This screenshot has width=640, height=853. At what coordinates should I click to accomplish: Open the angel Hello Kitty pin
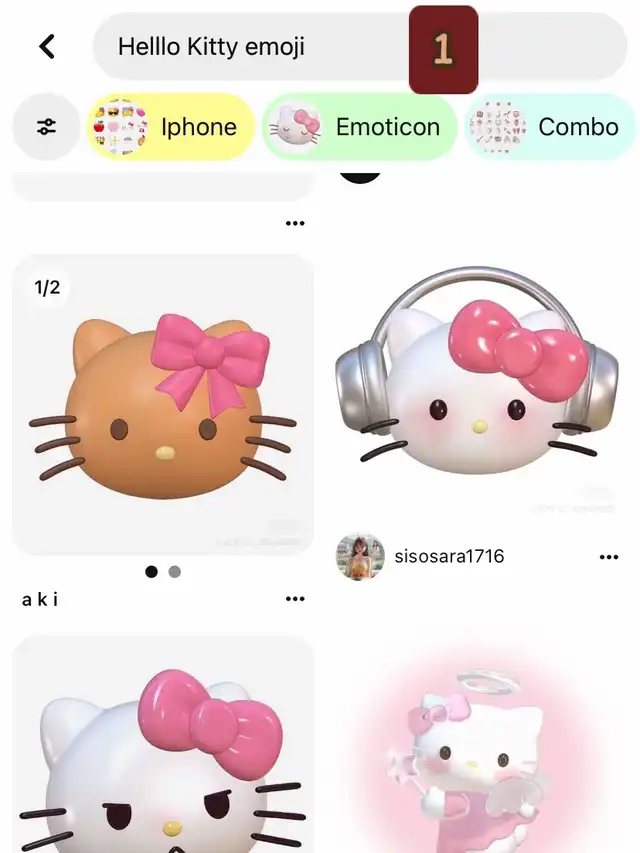pos(476,750)
